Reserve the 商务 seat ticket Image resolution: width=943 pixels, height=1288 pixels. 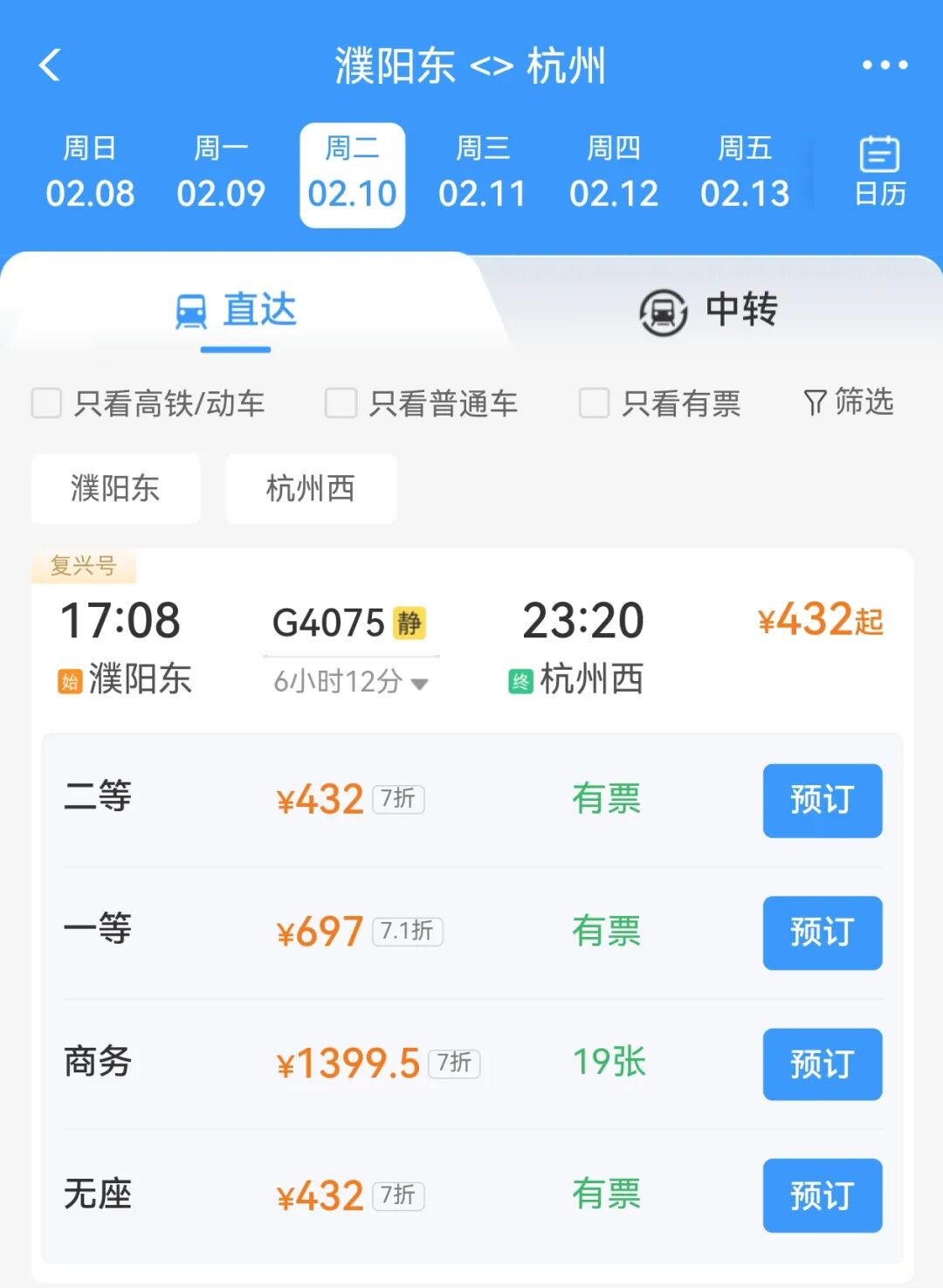(x=822, y=1064)
